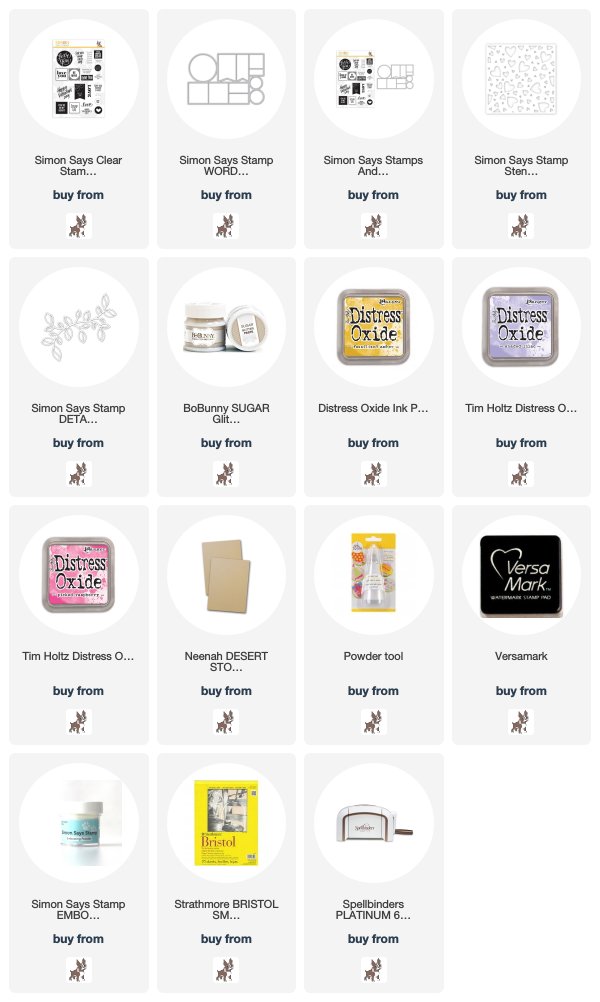The height and width of the screenshot is (1002, 600).
Task: Tap the shop icon under BoBunny SUGAR Glit…
Action: (226, 473)
